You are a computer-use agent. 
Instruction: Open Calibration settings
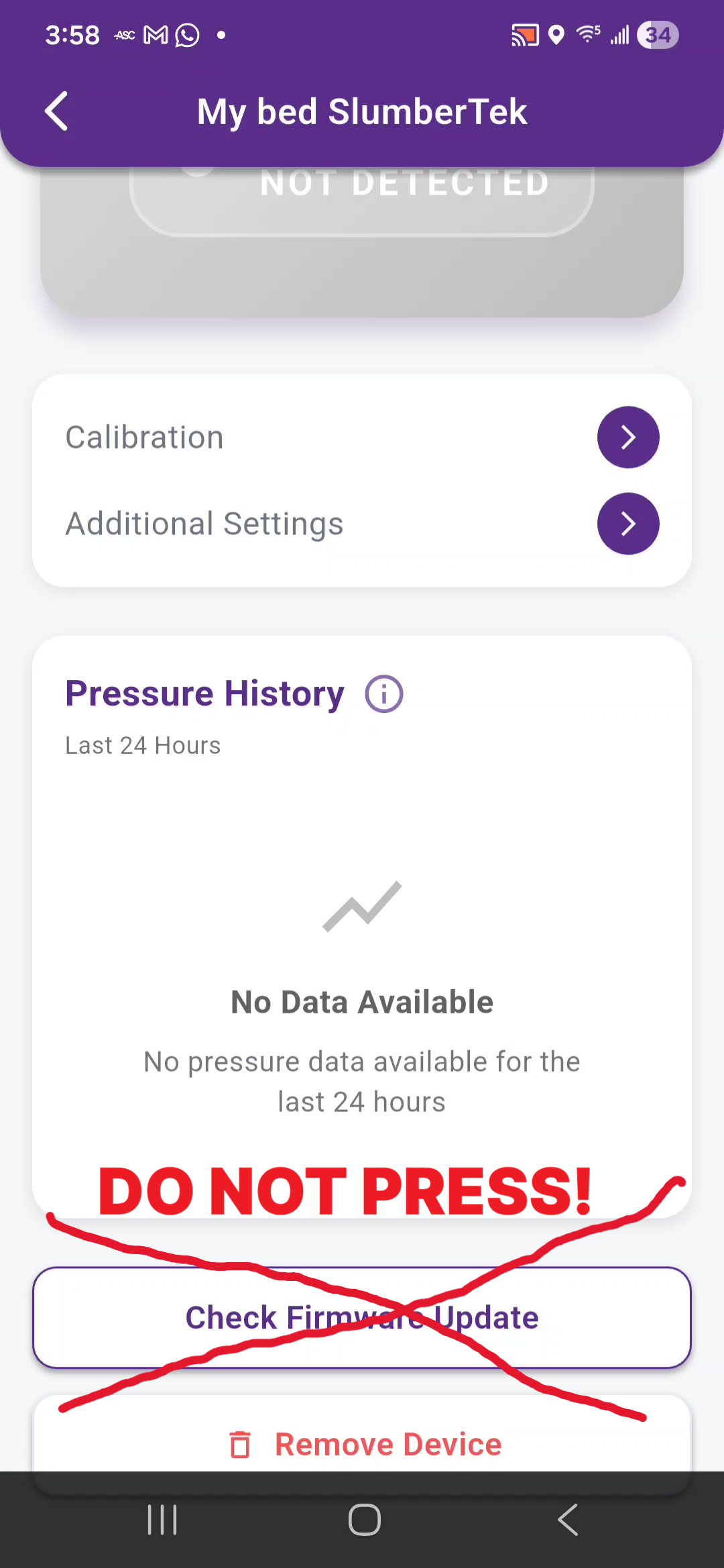[x=627, y=437]
